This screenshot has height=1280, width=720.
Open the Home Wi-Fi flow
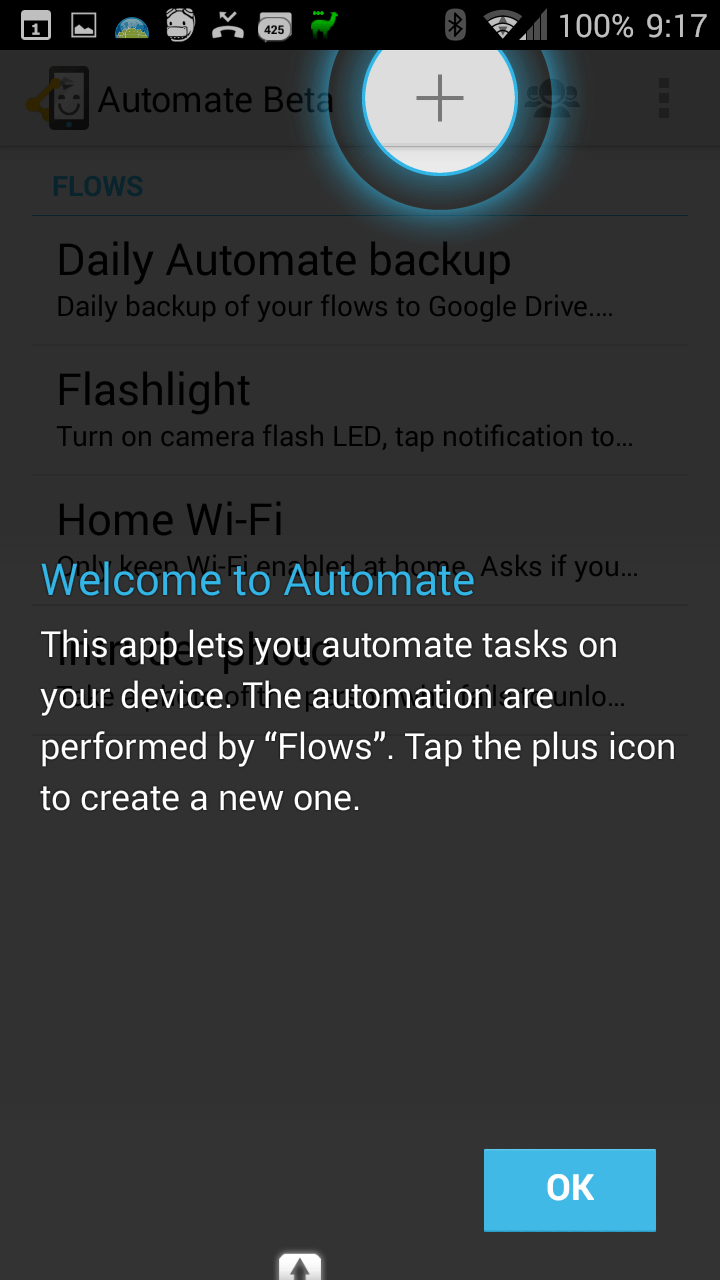pyautogui.click(x=360, y=541)
